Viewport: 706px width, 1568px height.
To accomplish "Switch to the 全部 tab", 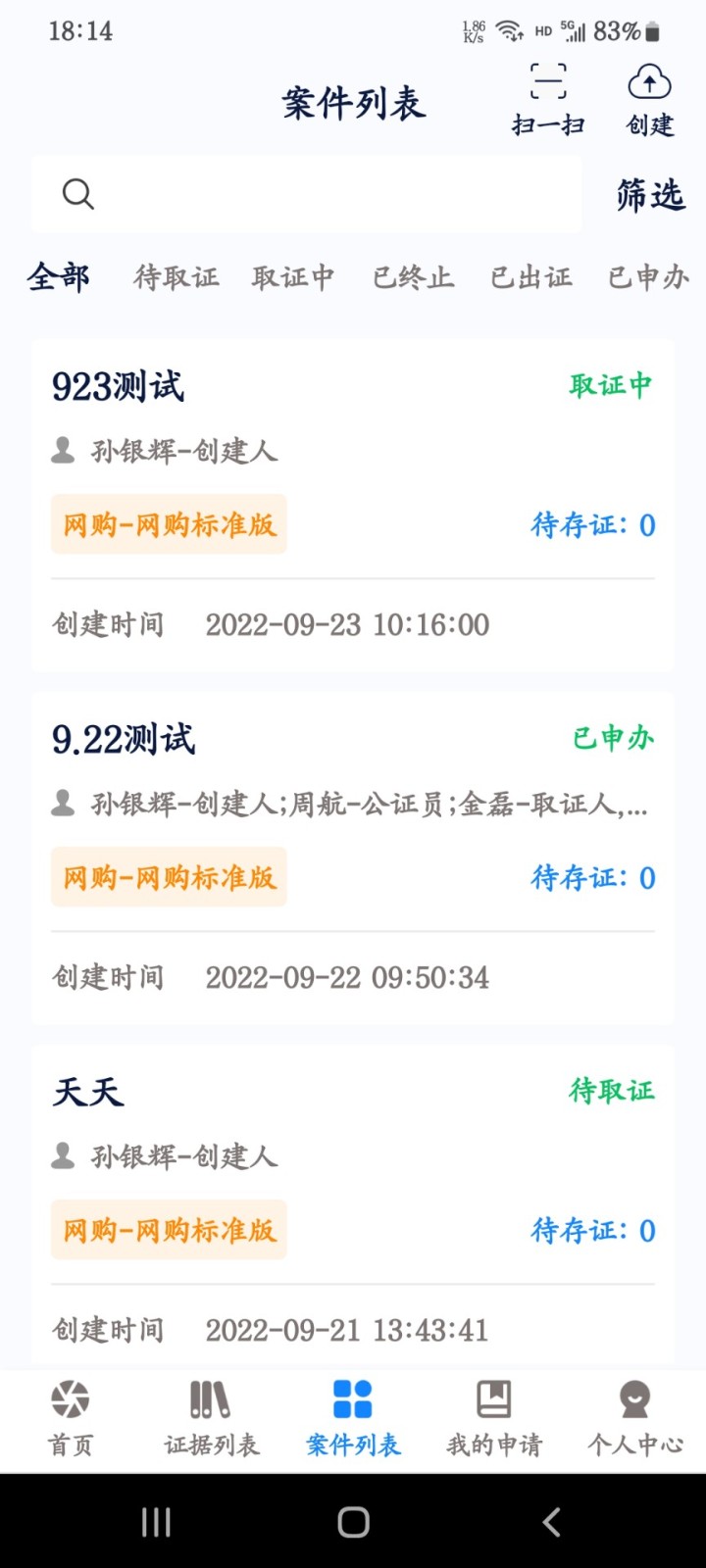I will [59, 277].
